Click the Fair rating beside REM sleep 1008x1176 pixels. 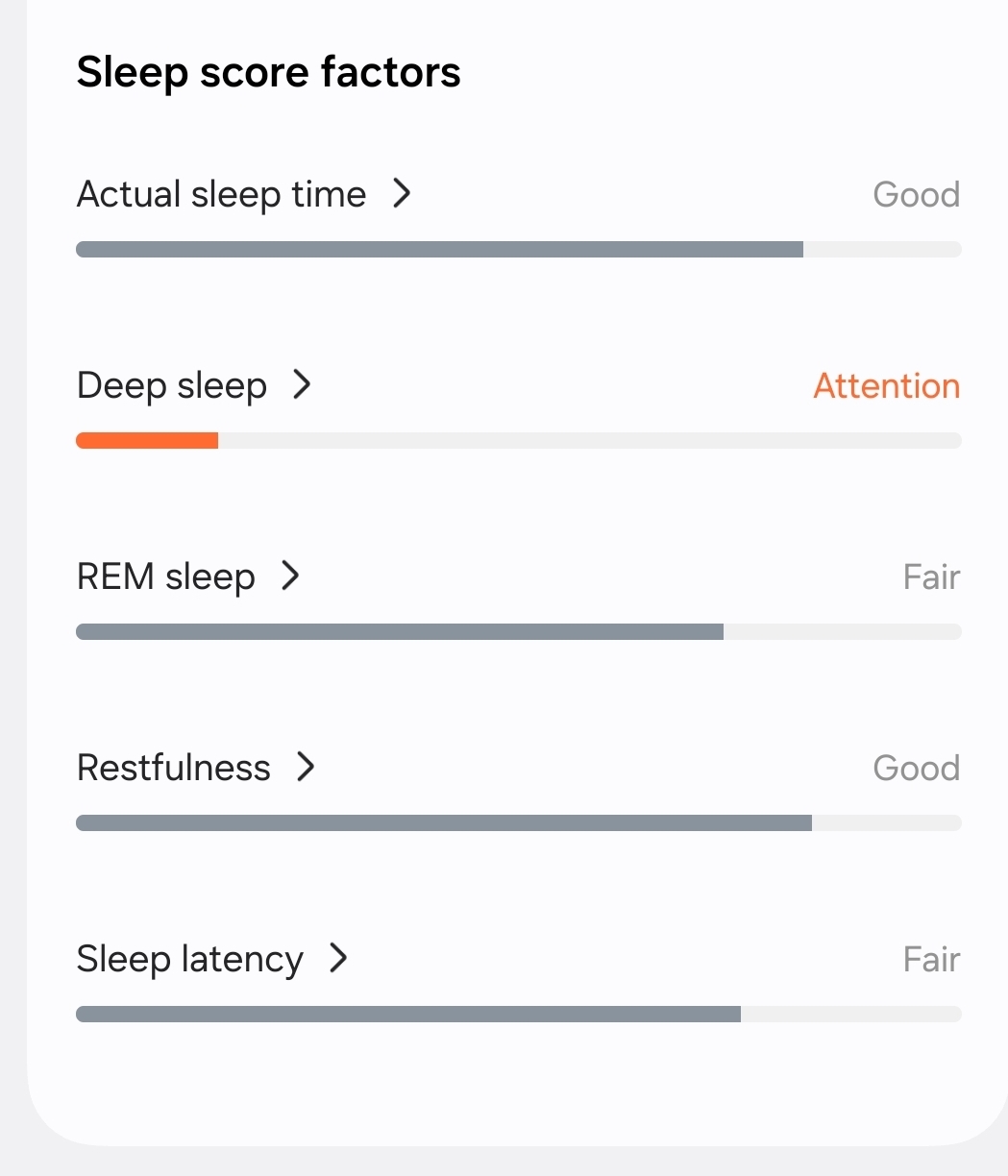pyautogui.click(x=931, y=576)
